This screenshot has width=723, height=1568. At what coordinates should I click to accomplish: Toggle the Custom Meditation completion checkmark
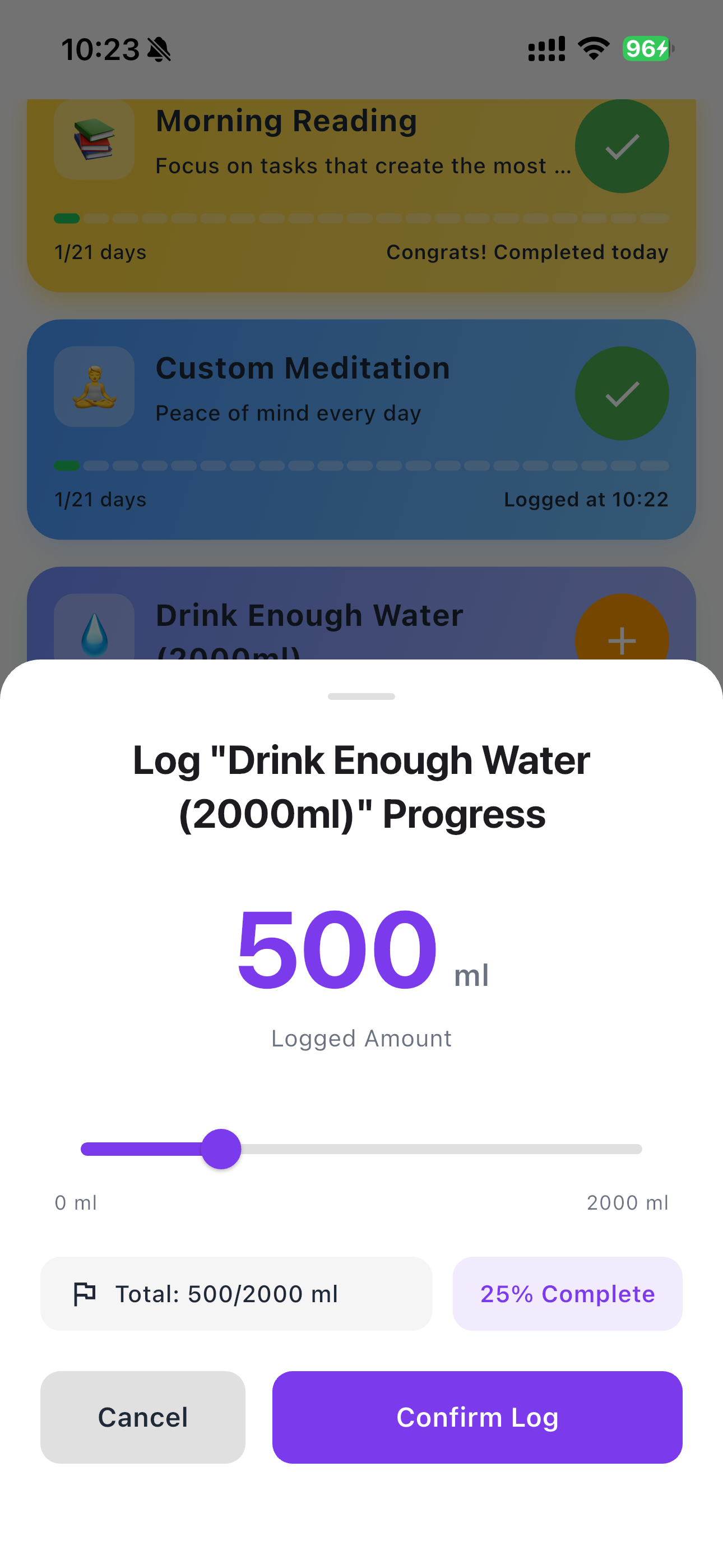coord(622,394)
